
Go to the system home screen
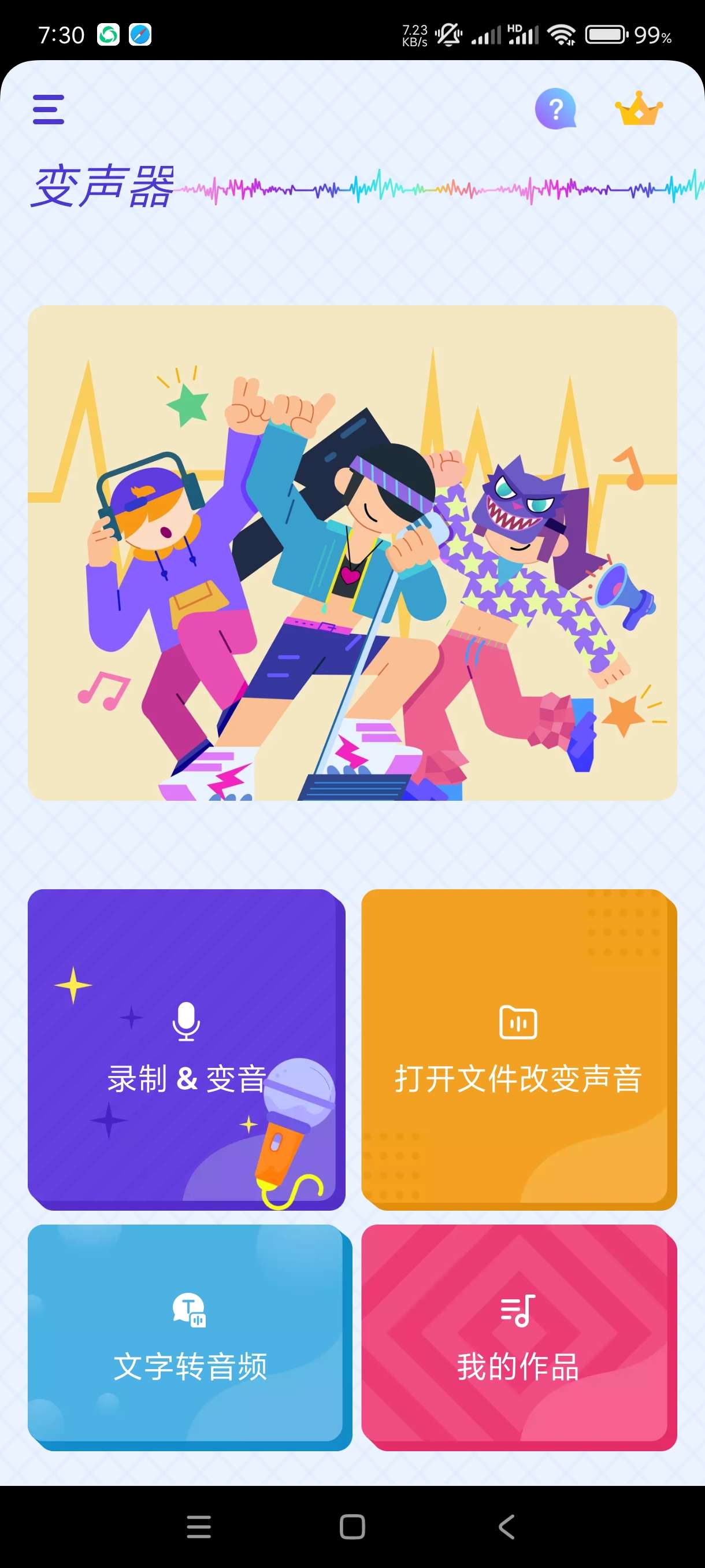352,1526
